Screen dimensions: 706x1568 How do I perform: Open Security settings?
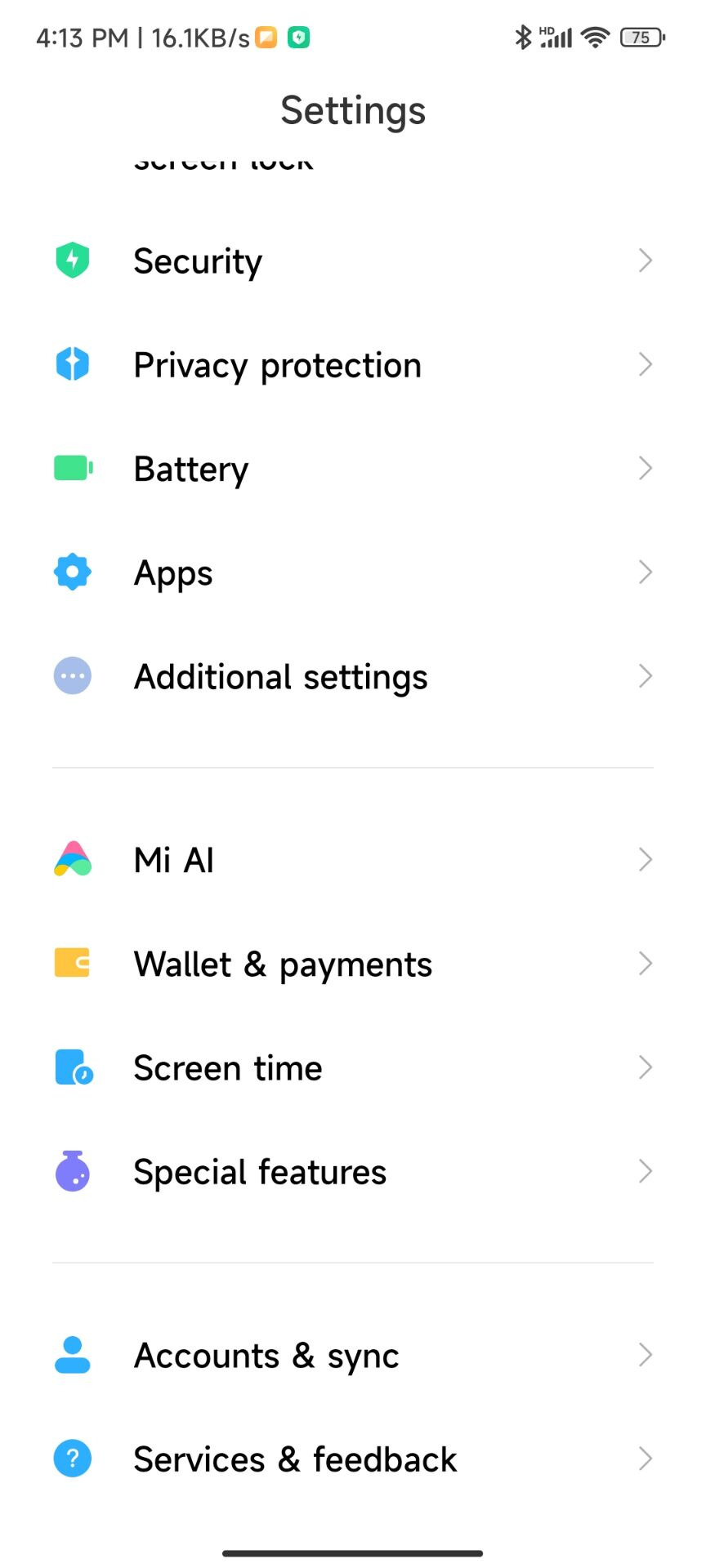pyautogui.click(x=353, y=261)
